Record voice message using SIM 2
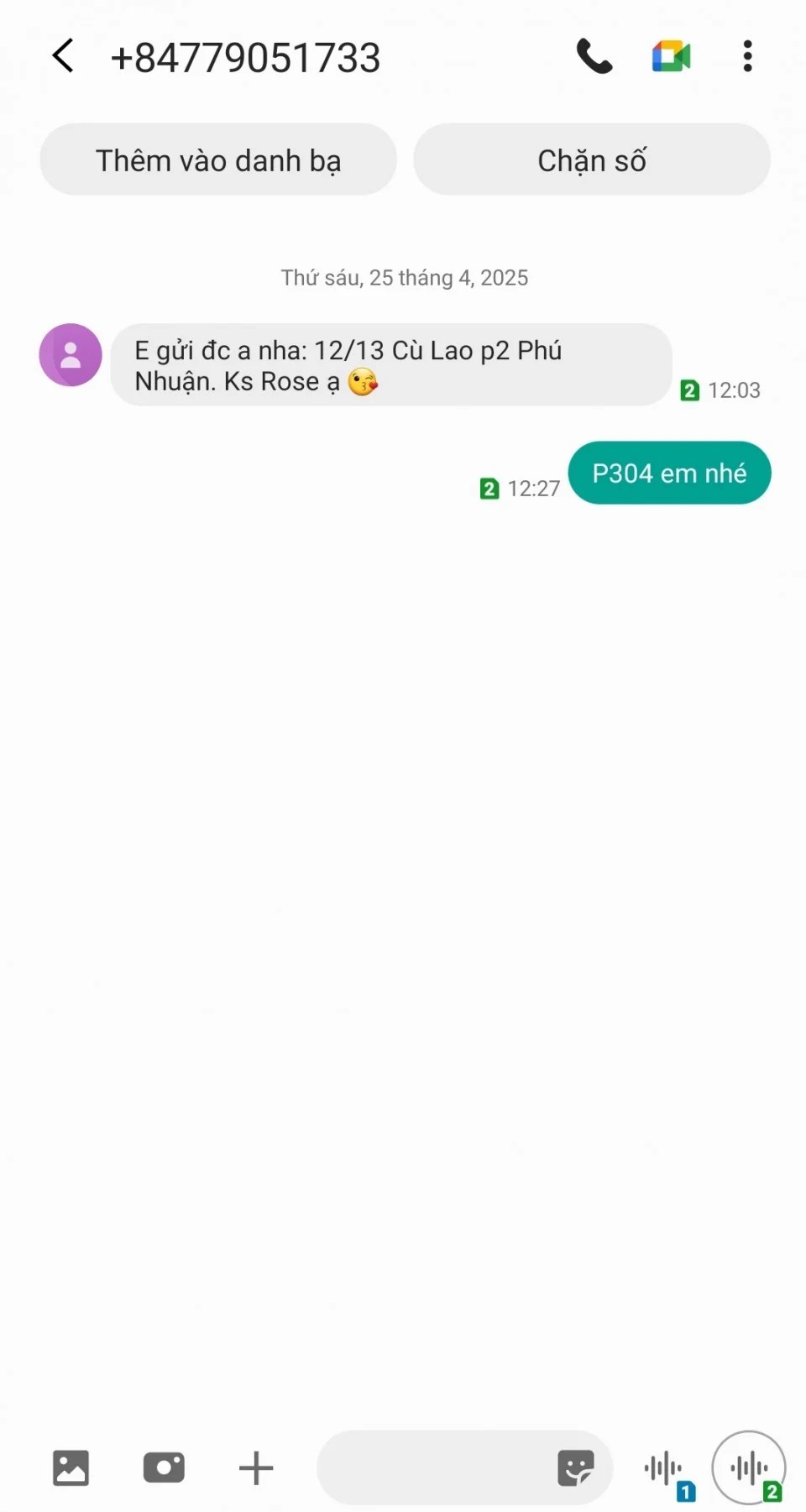Screen dimensions: 806x1512 749,1468
